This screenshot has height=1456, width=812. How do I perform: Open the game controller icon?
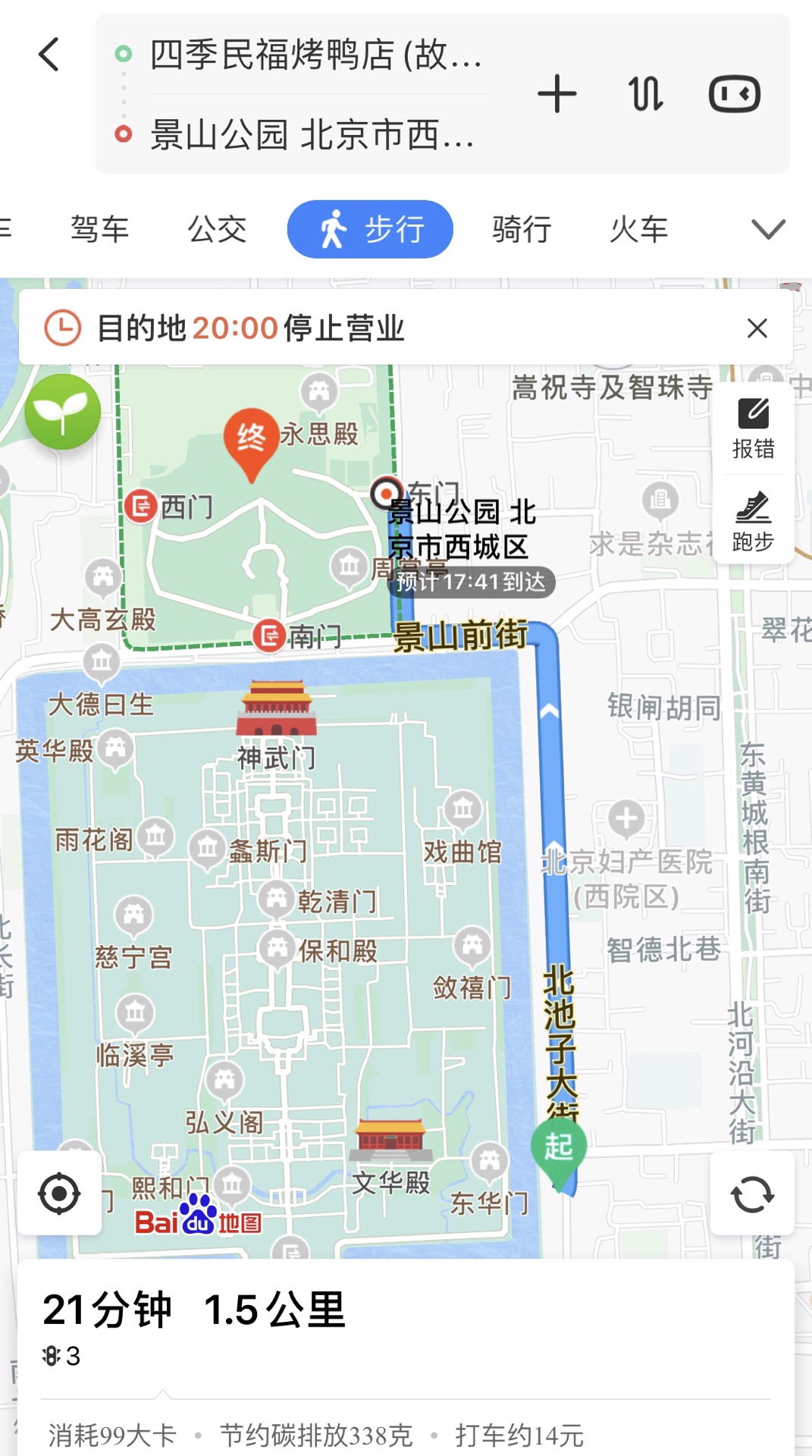734,94
